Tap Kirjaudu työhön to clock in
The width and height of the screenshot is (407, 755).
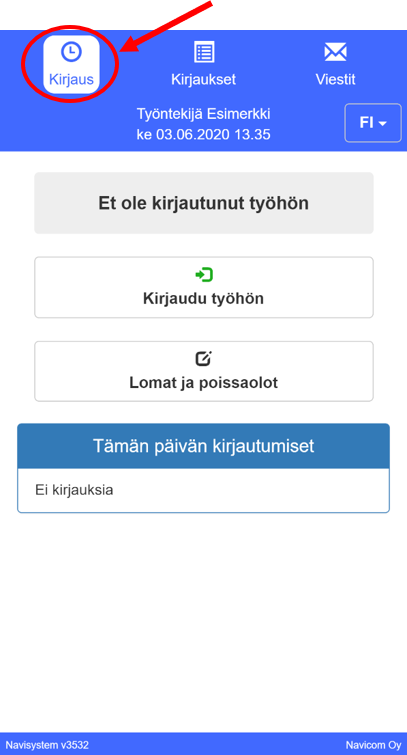click(204, 287)
